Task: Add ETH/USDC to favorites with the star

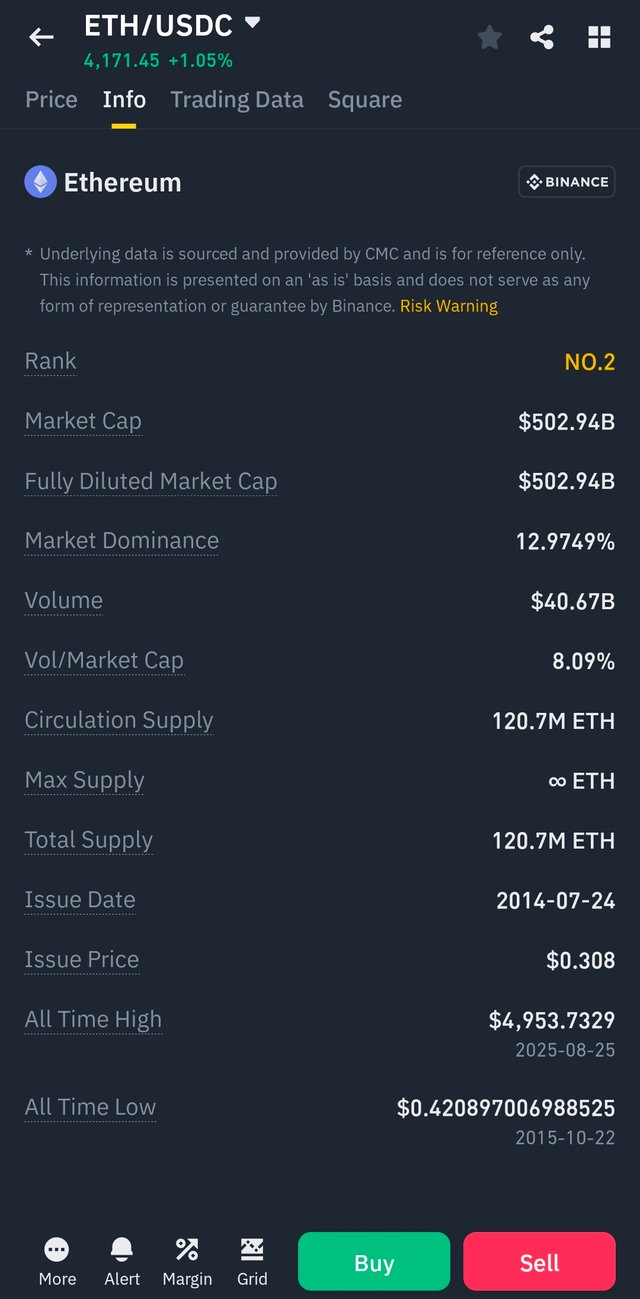Action: pyautogui.click(x=489, y=38)
